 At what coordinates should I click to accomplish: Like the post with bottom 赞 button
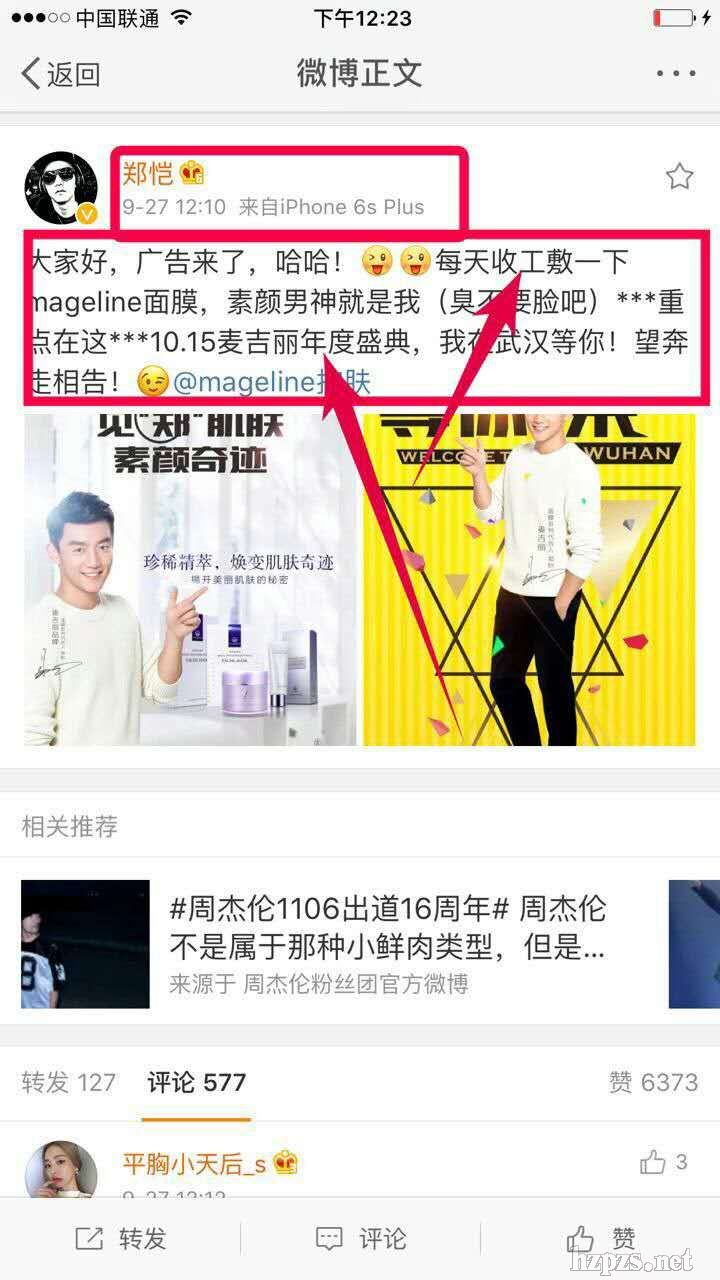[x=600, y=1239]
